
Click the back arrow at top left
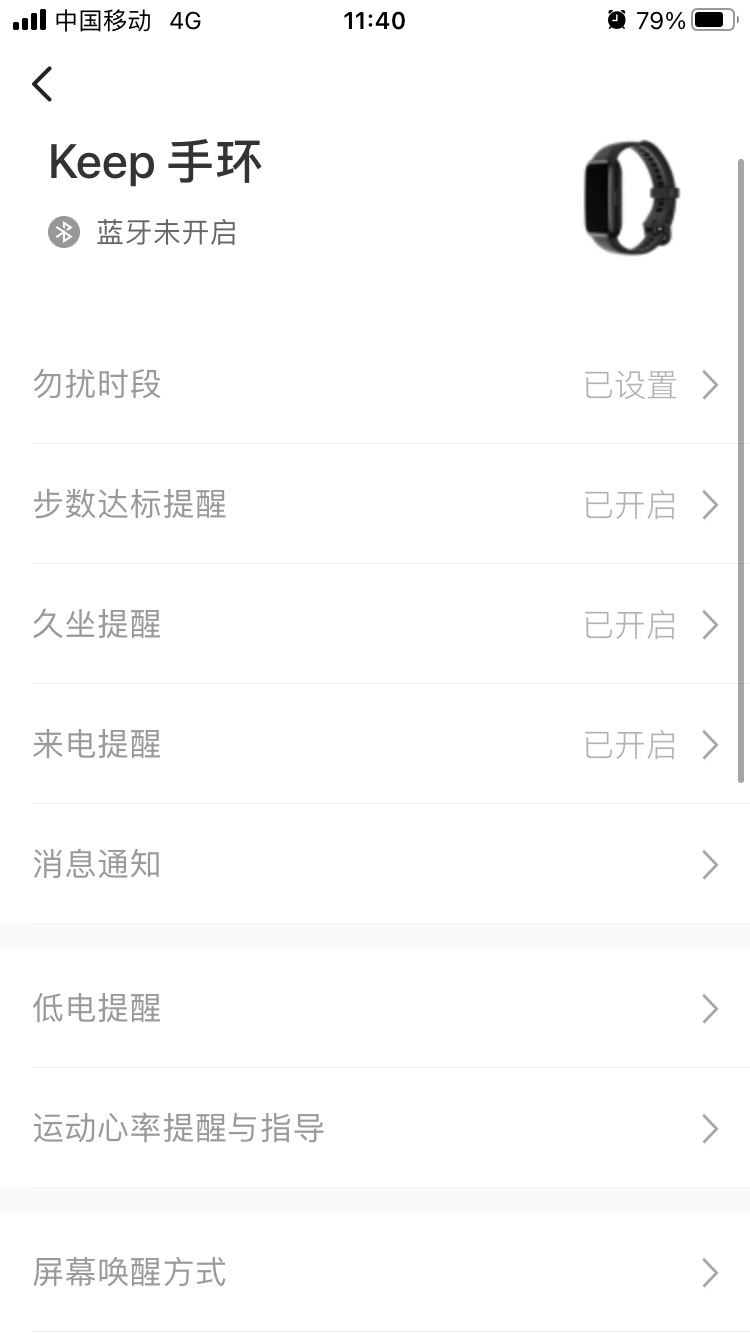pyautogui.click(x=41, y=84)
